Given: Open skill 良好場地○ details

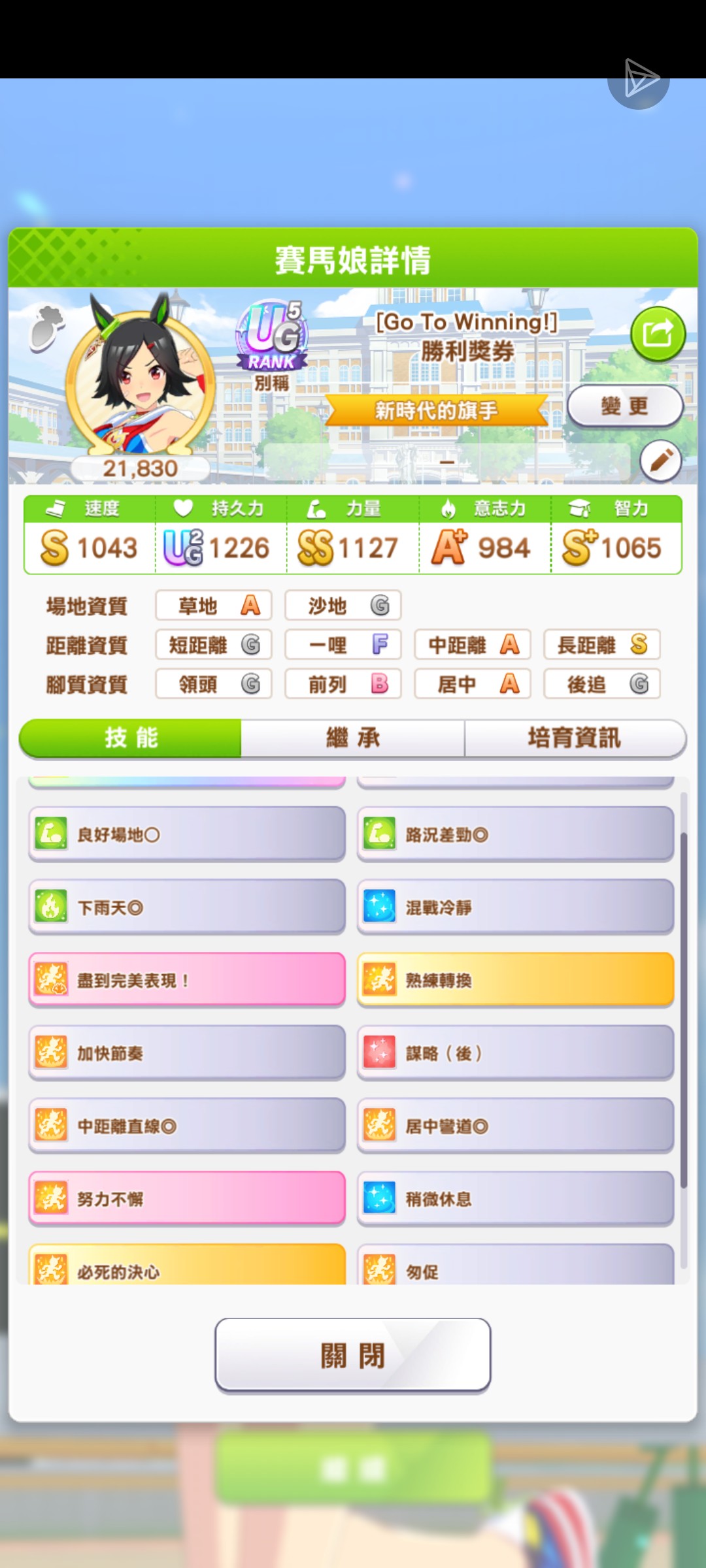Looking at the screenshot, I should (187, 834).
